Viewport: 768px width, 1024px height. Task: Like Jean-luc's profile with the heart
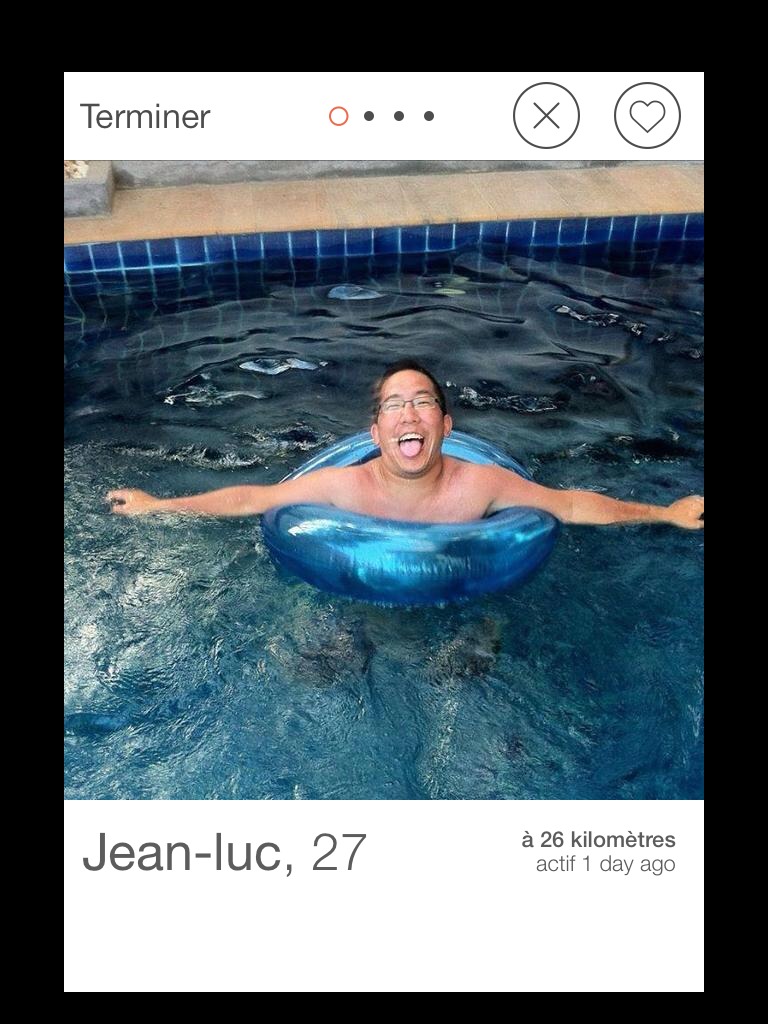(647, 116)
